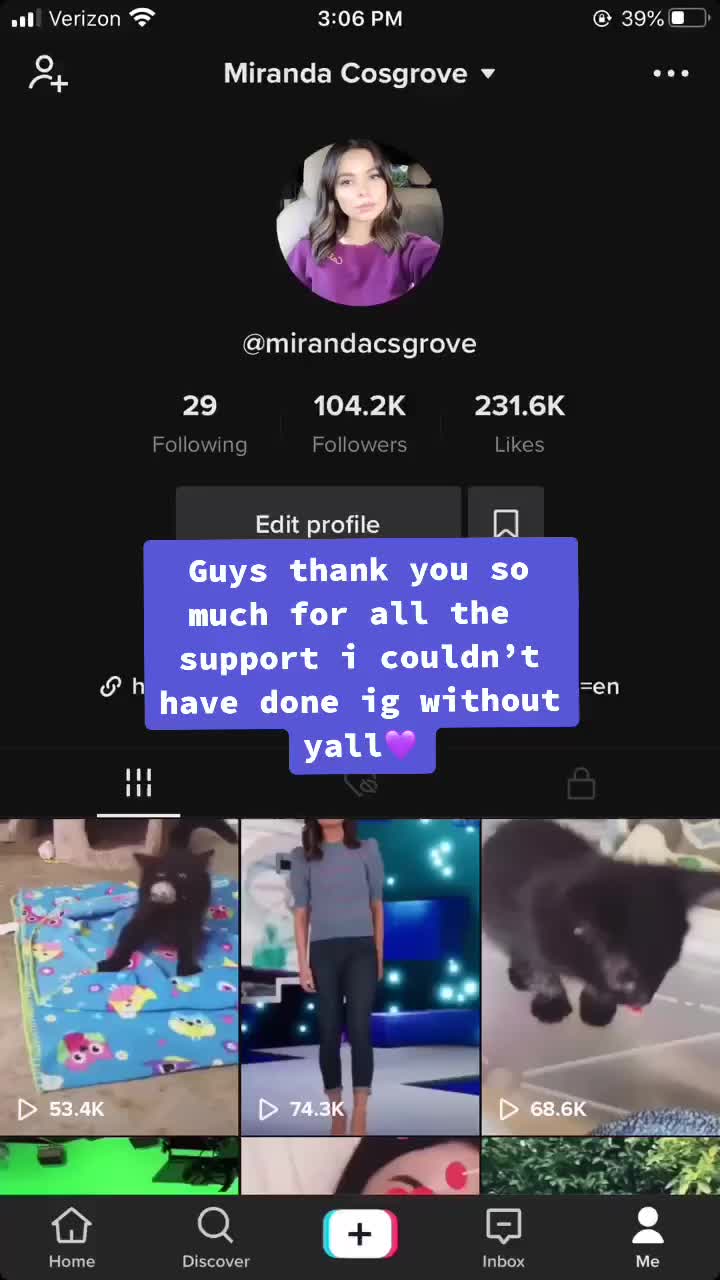Switch to the private videos lock tab
This screenshot has width=720, height=1280.
click(581, 783)
